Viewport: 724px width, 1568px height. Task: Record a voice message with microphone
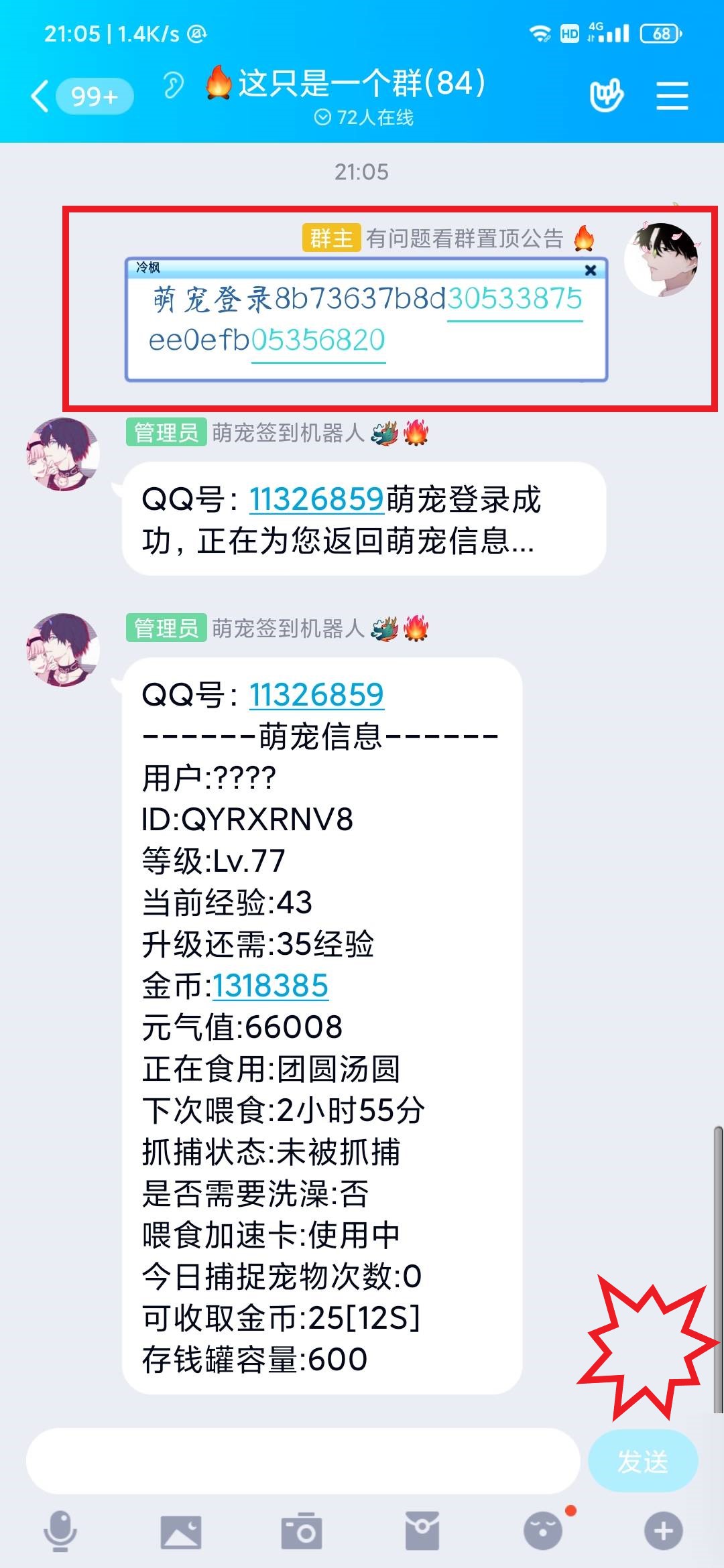[60, 1532]
